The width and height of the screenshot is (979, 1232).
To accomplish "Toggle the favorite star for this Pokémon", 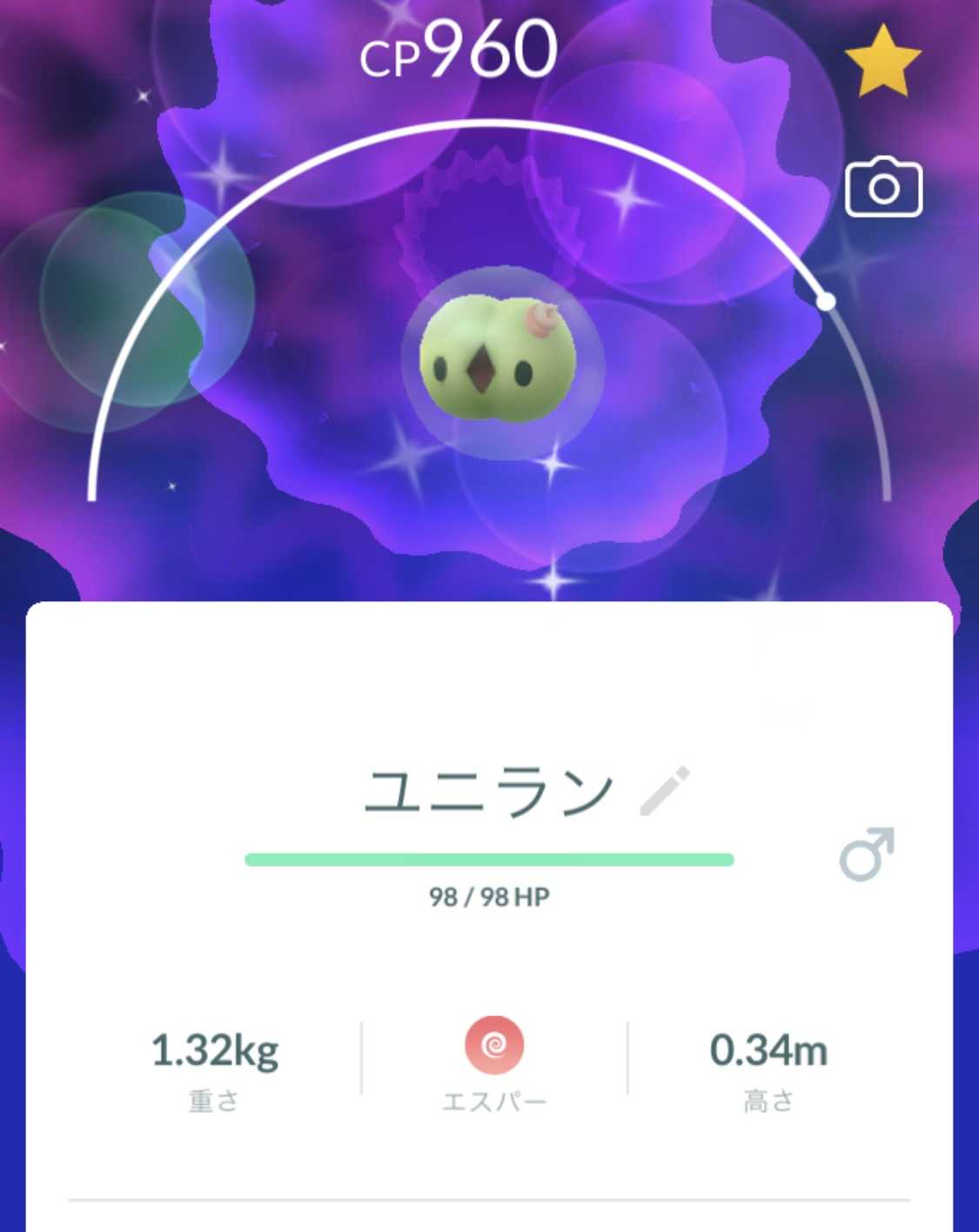I will (x=882, y=61).
